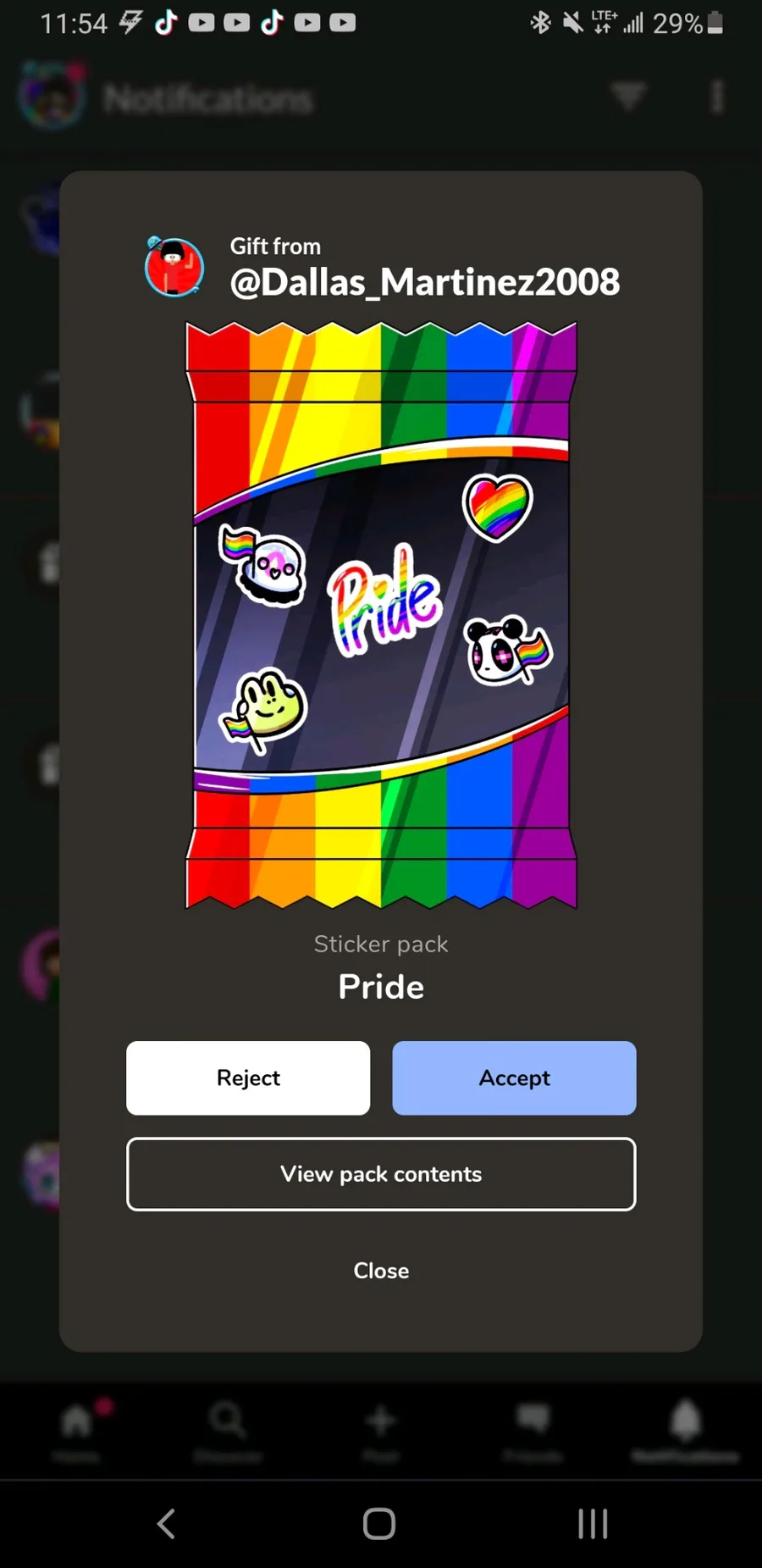
Task: Close the gift dialog
Action: click(x=381, y=1271)
